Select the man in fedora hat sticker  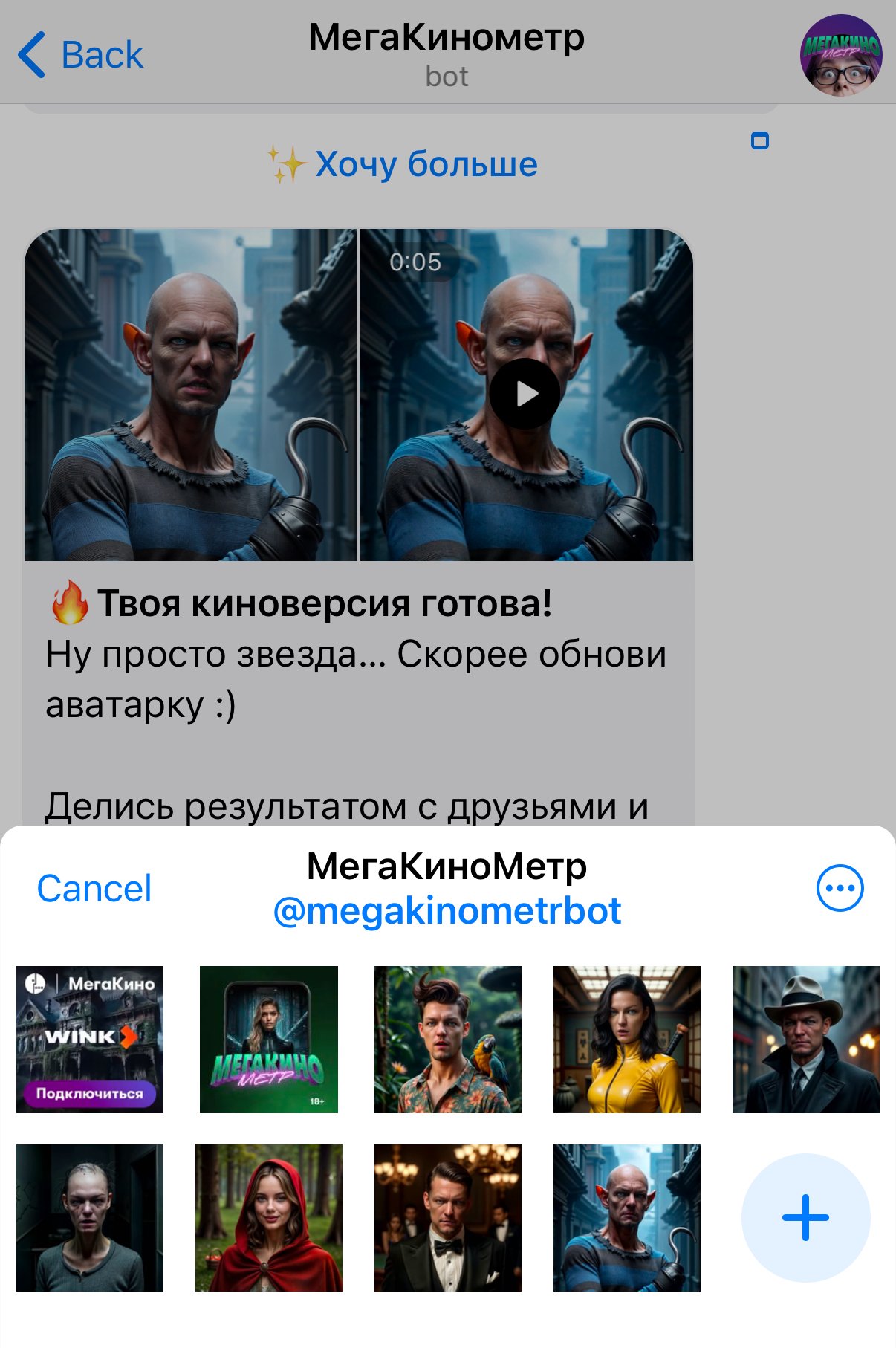point(805,1039)
